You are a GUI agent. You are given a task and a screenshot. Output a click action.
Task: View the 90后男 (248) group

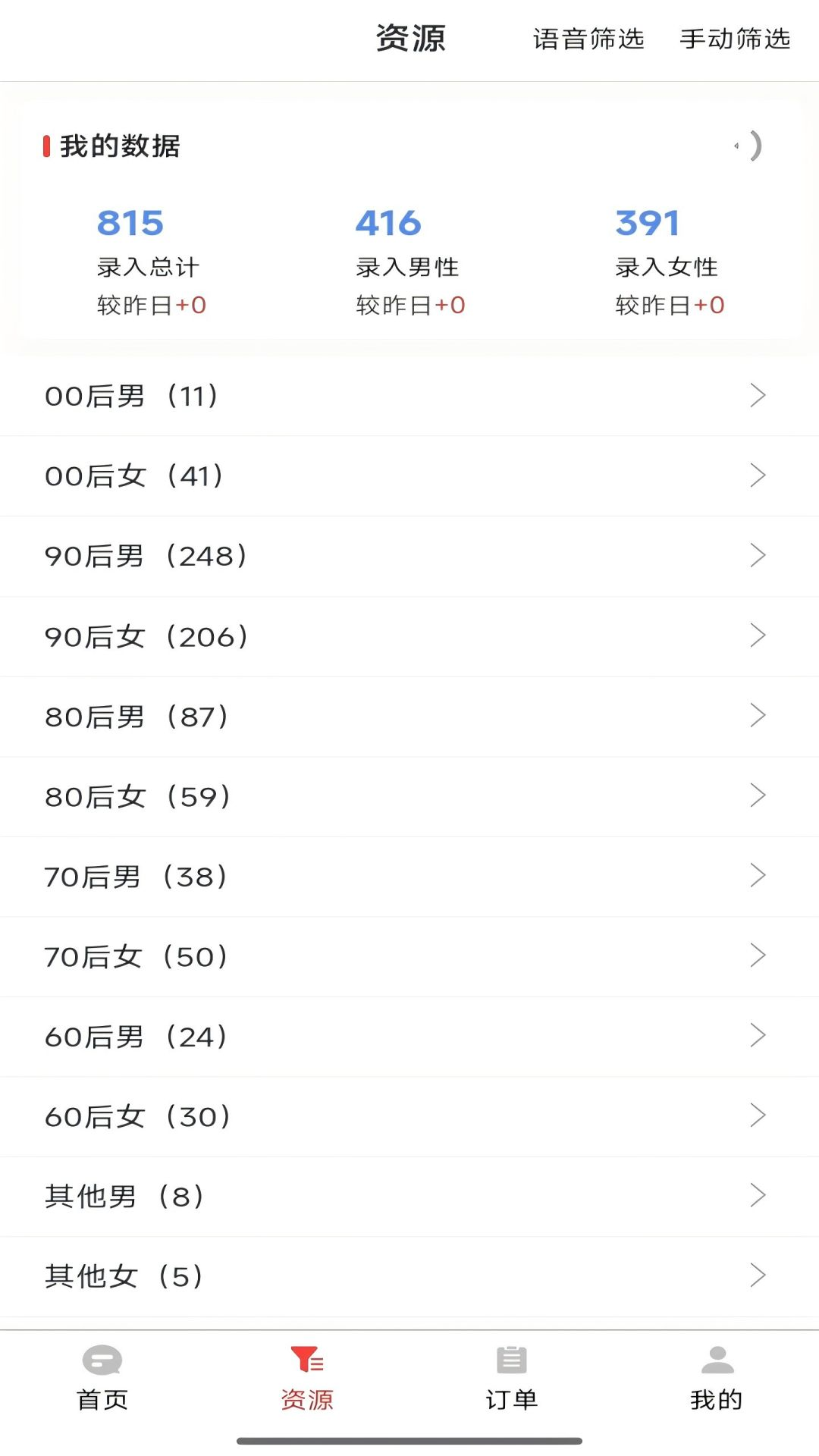(x=409, y=556)
